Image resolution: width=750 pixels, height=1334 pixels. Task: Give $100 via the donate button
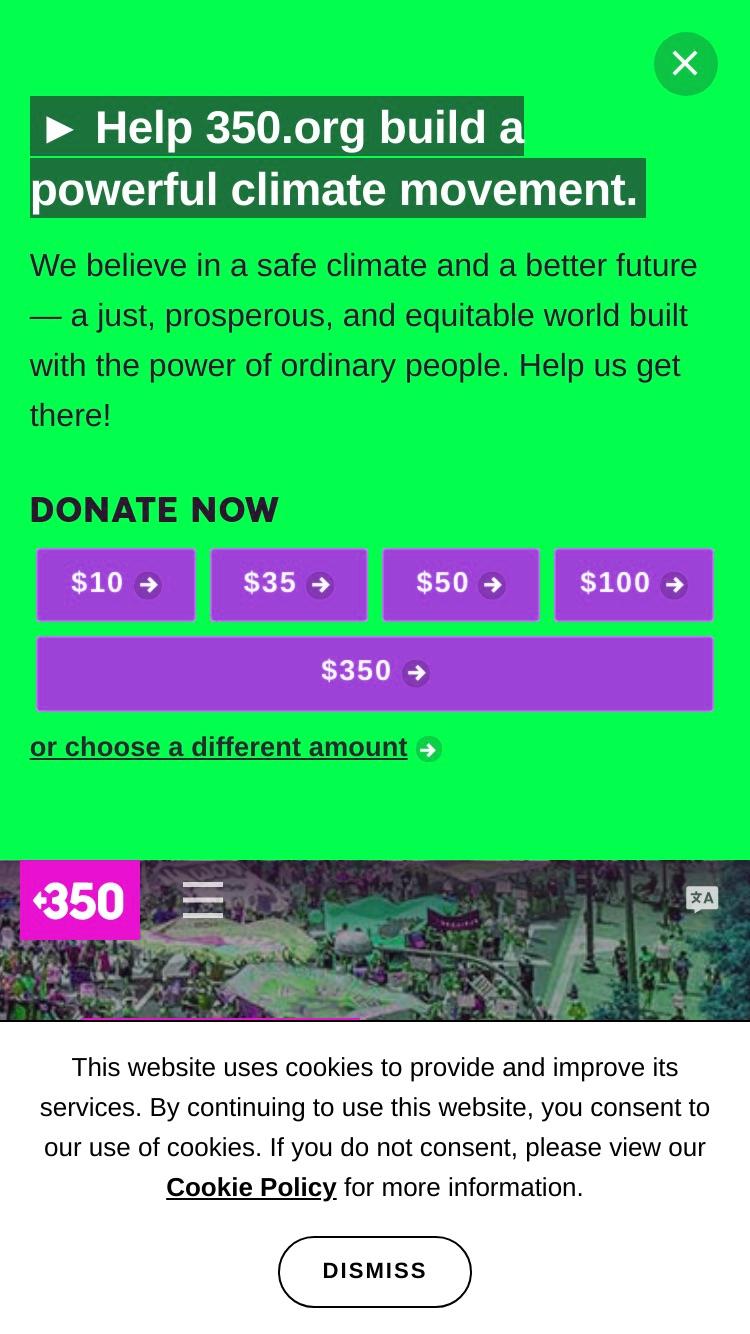[x=634, y=584]
